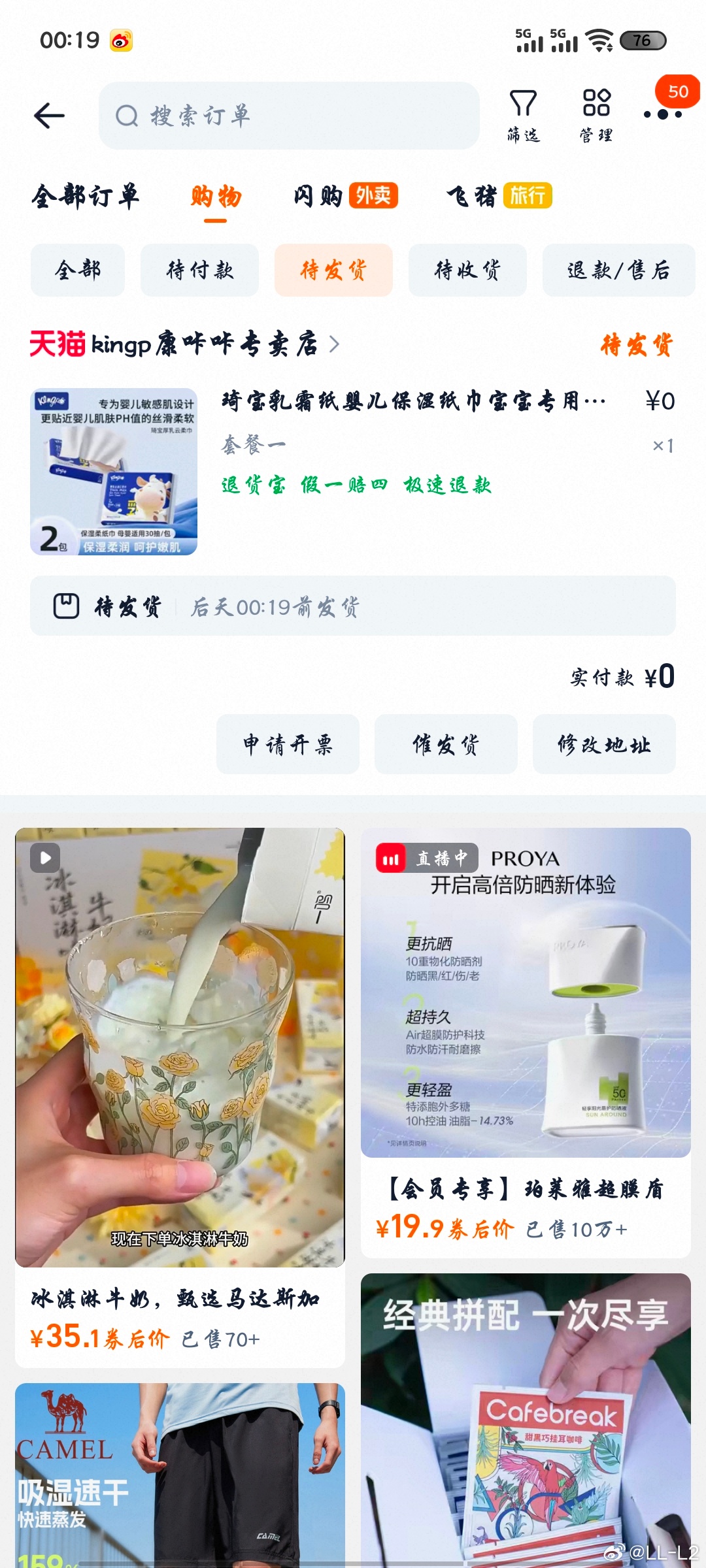Switch to the 全部订单 tab

[x=86, y=196]
